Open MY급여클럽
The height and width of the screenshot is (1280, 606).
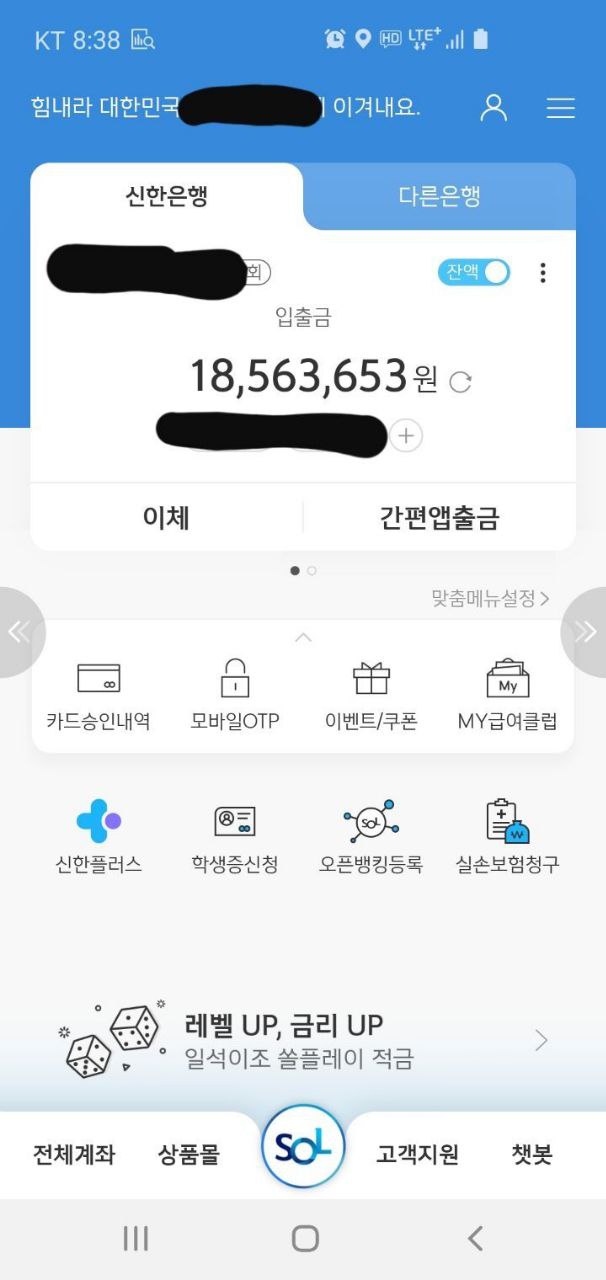click(507, 692)
